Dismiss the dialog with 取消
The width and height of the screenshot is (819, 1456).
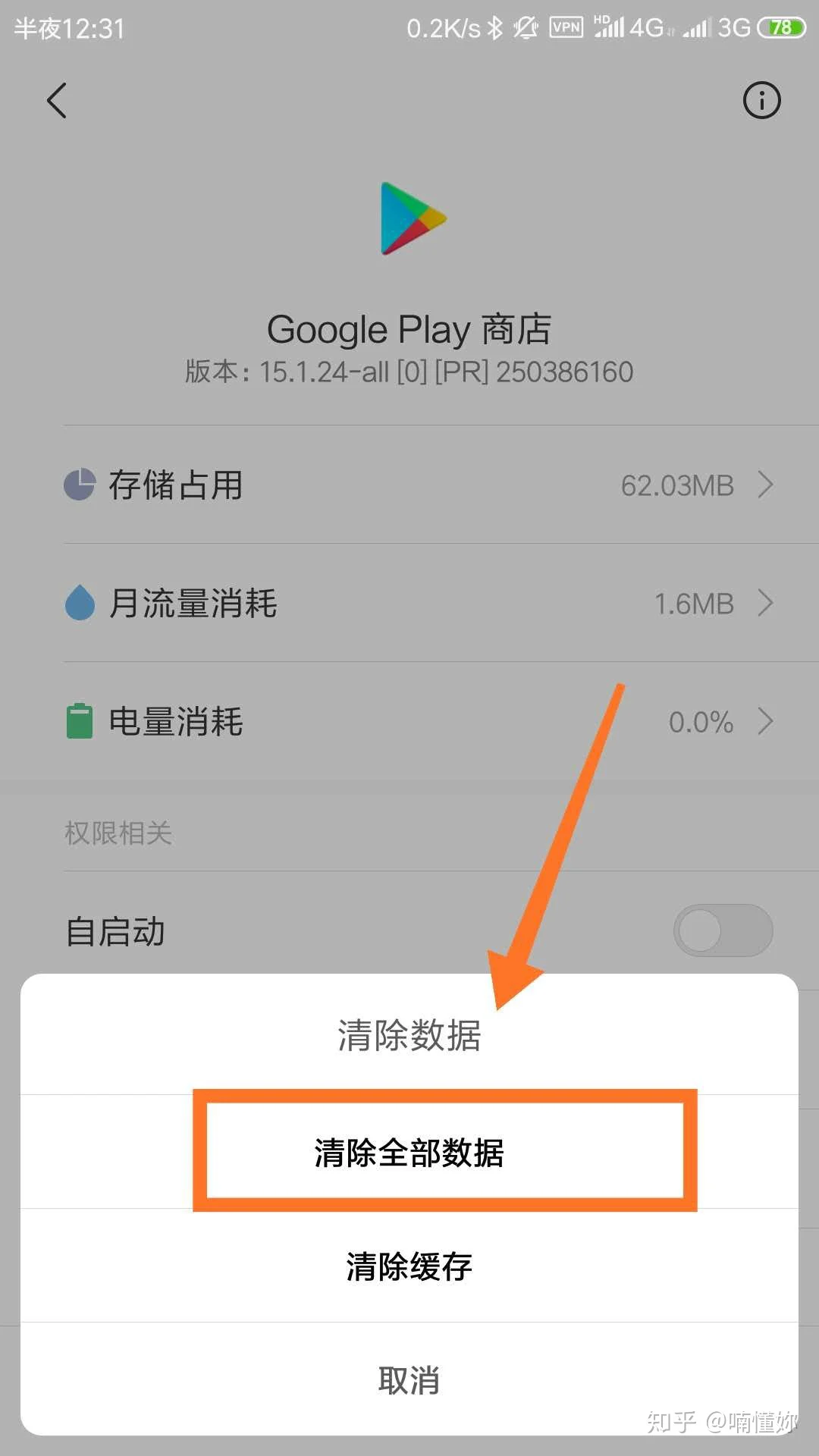(x=409, y=1379)
